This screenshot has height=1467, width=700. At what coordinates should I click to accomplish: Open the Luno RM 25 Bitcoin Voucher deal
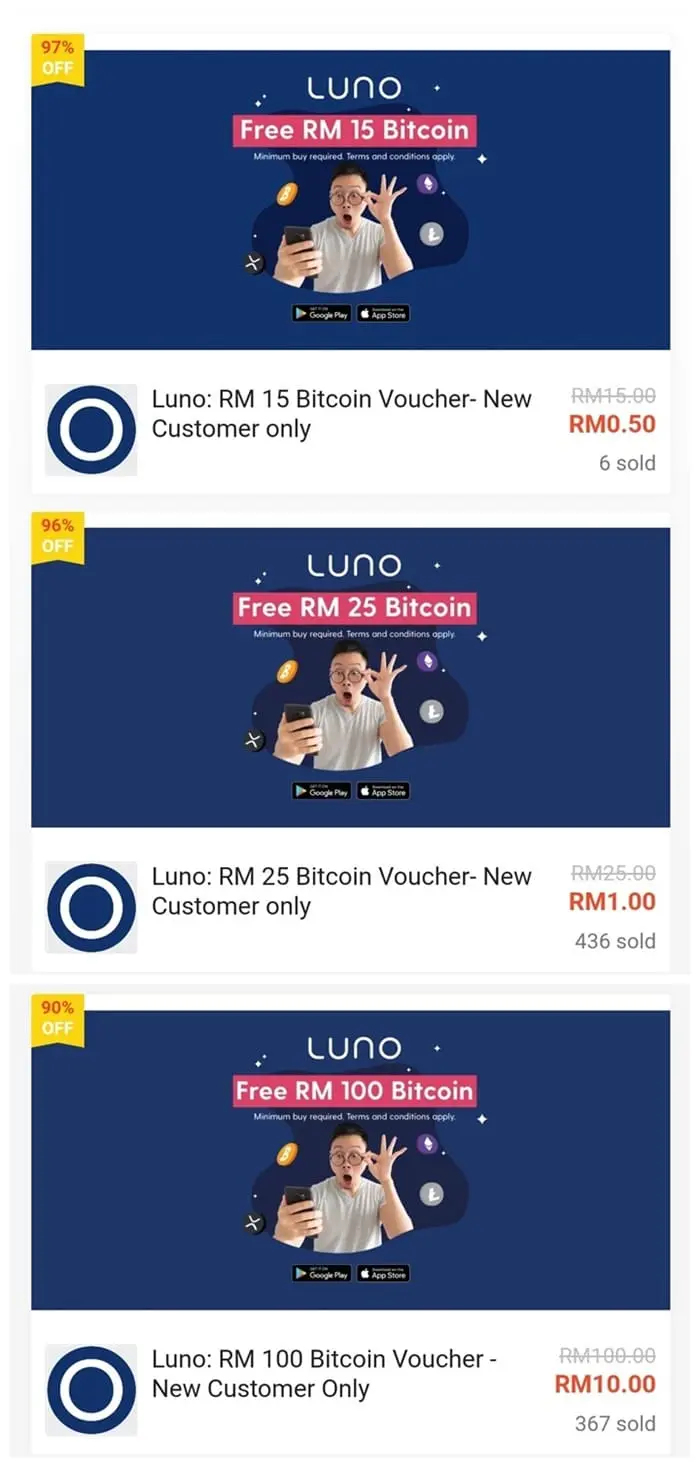pyautogui.click(x=341, y=891)
